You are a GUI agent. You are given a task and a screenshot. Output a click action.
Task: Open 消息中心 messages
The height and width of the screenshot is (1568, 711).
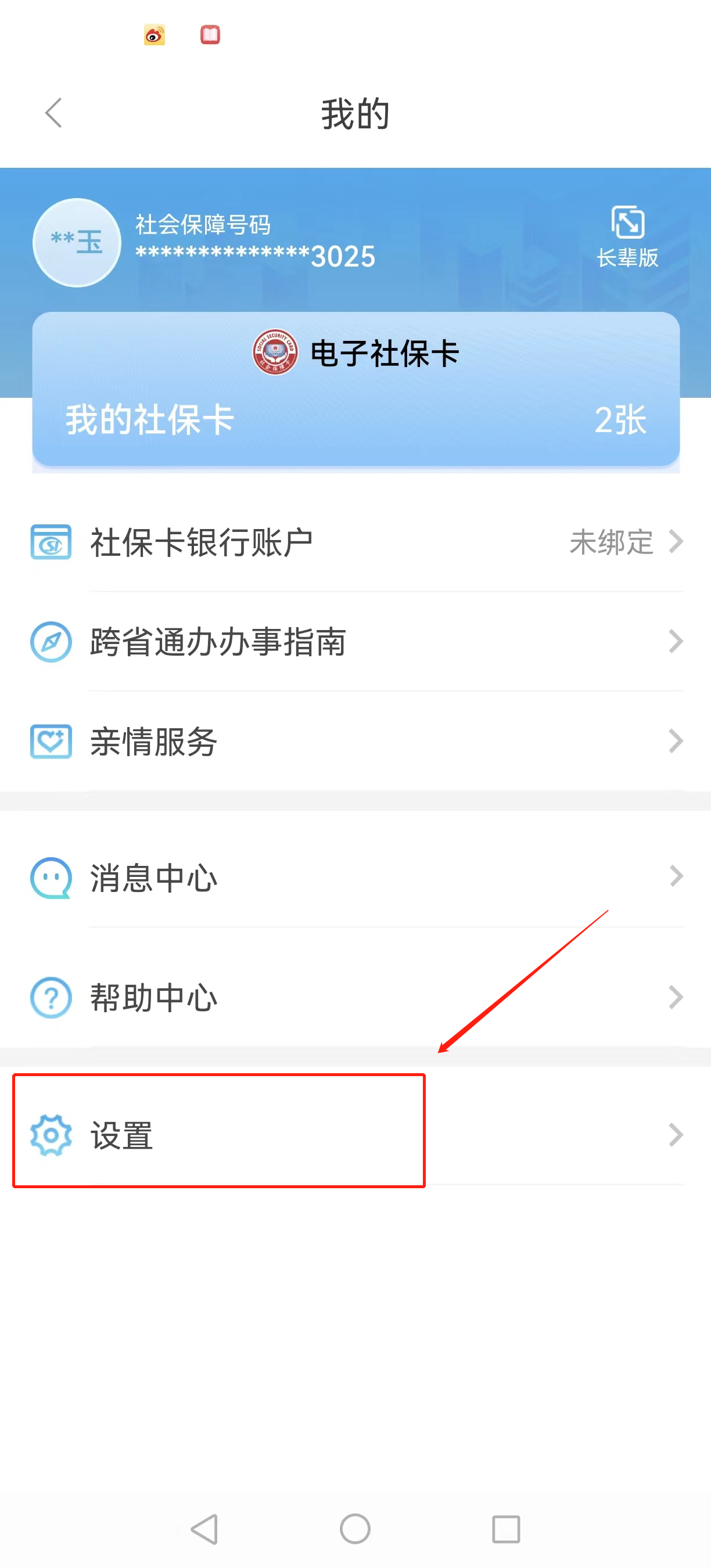click(x=355, y=877)
